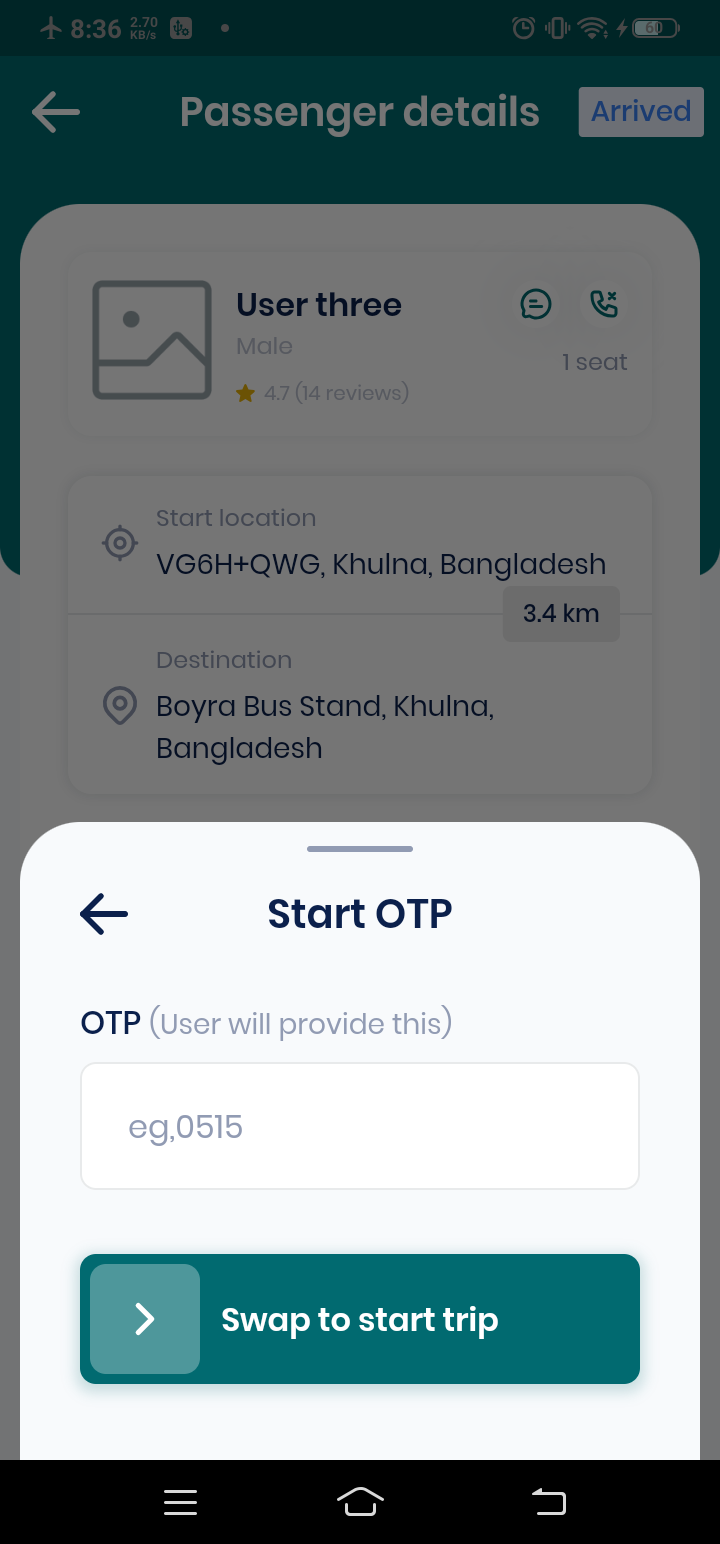Go back from the Start OTP sheet
Viewport: 720px width, 1544px height.
104,914
